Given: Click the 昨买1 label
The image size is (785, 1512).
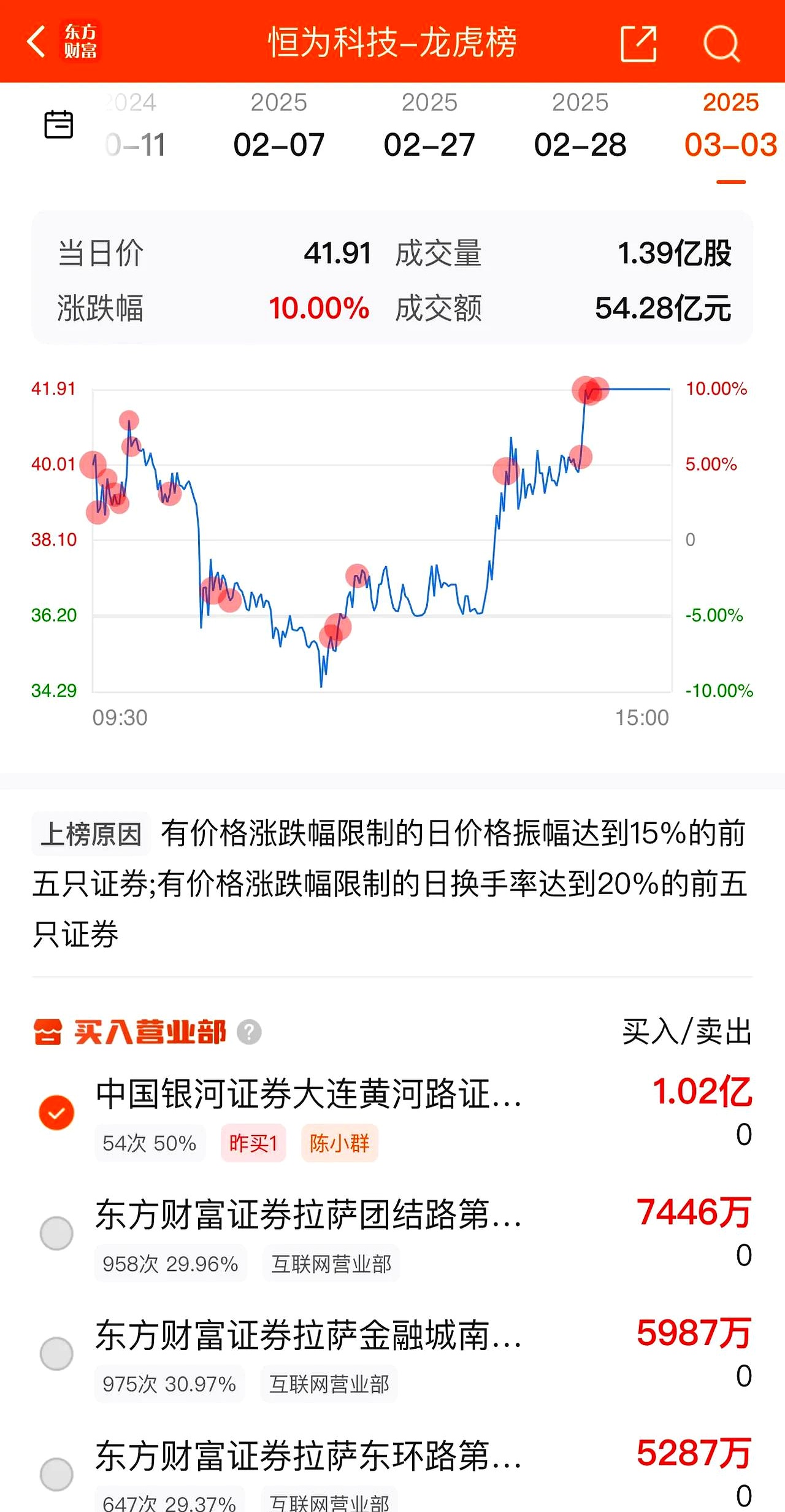Looking at the screenshot, I should 253,1143.
